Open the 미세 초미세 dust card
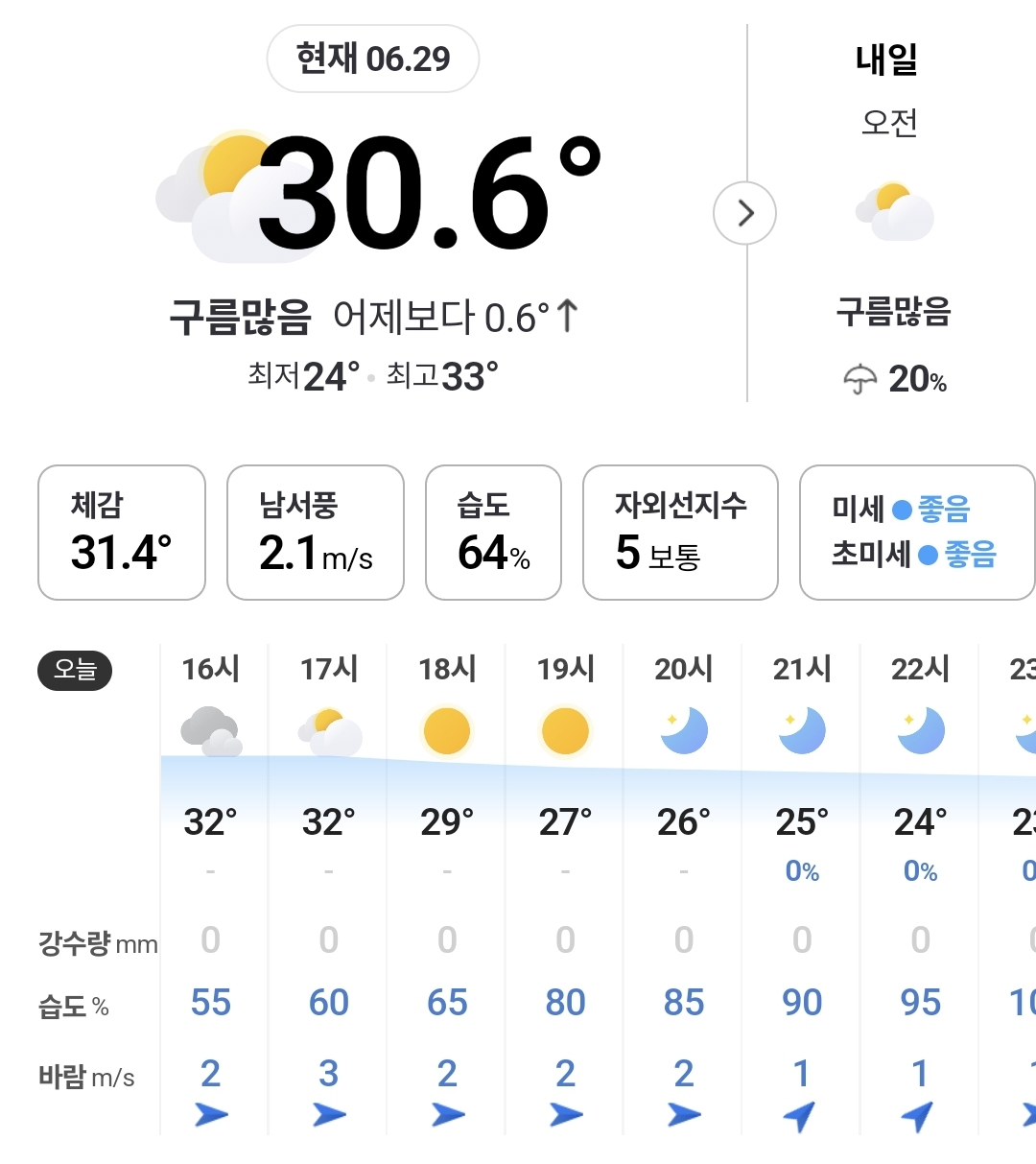The height and width of the screenshot is (1164, 1036). (x=914, y=533)
